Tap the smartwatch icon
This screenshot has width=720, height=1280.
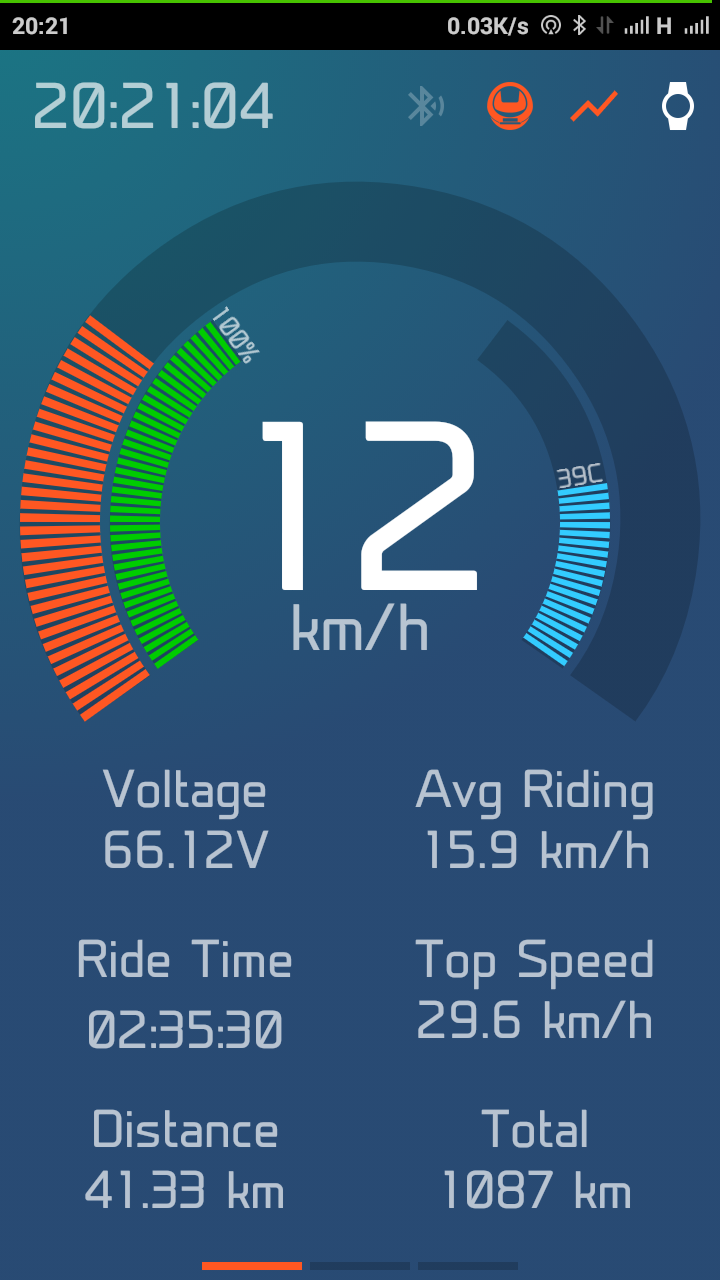pos(678,106)
